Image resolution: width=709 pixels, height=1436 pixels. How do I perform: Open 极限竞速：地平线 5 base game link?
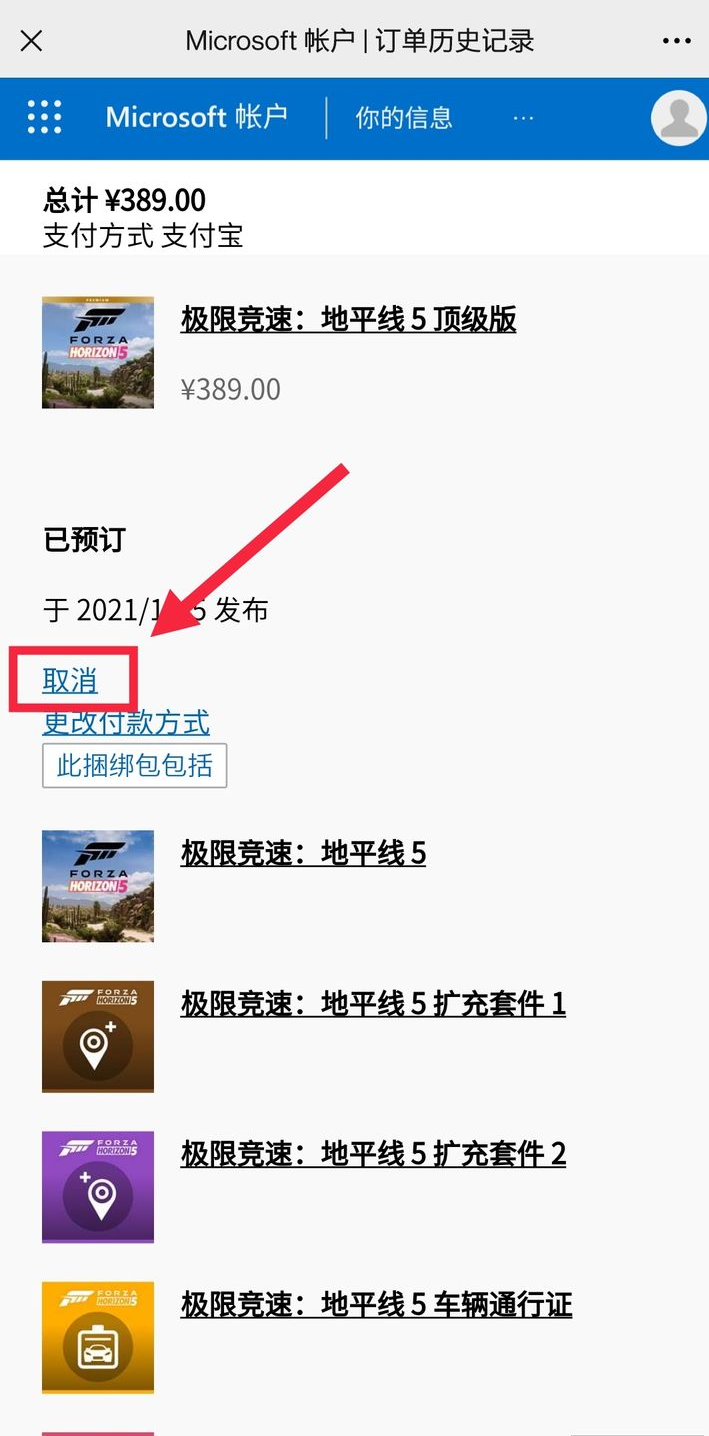click(303, 853)
